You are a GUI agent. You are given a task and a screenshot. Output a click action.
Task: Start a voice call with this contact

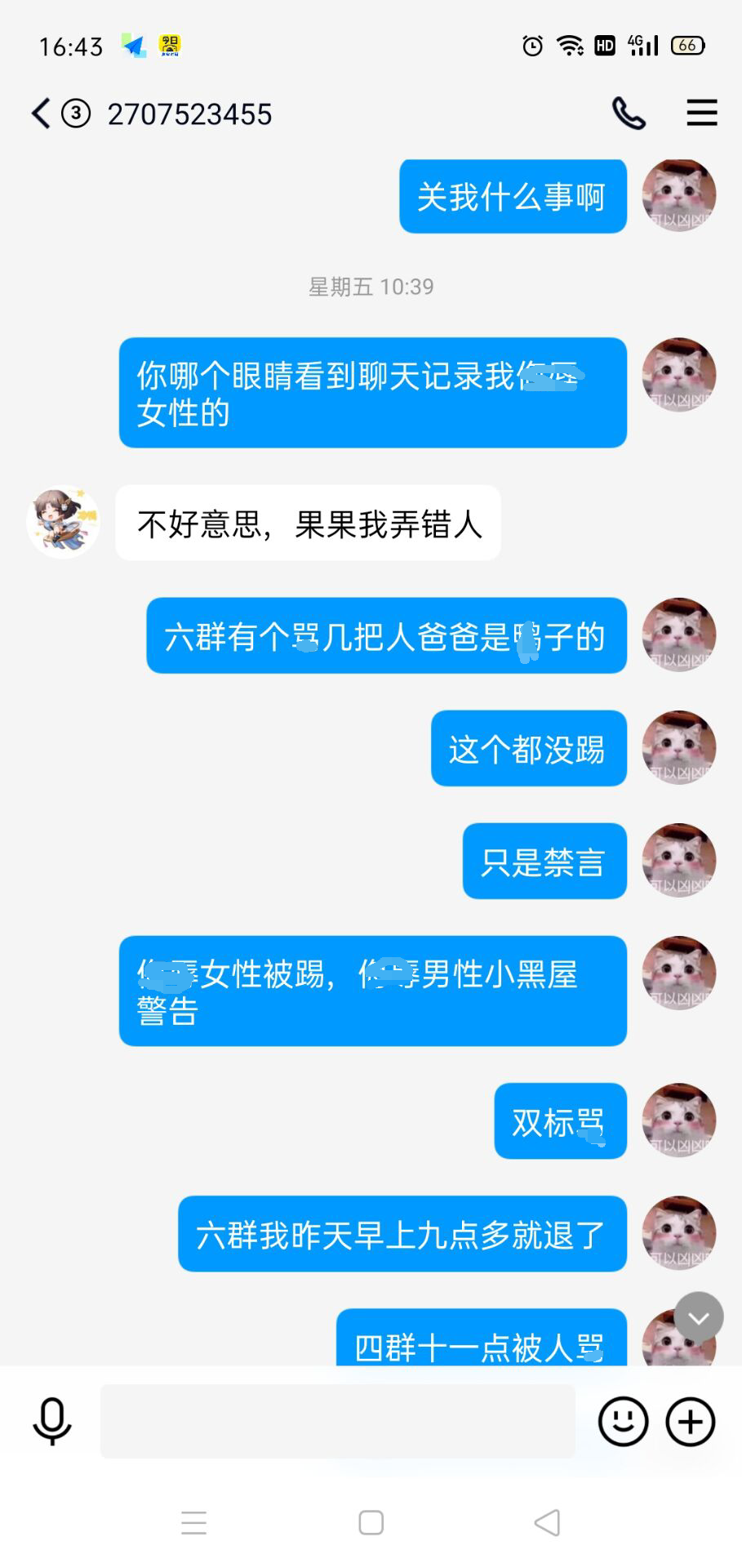(629, 114)
